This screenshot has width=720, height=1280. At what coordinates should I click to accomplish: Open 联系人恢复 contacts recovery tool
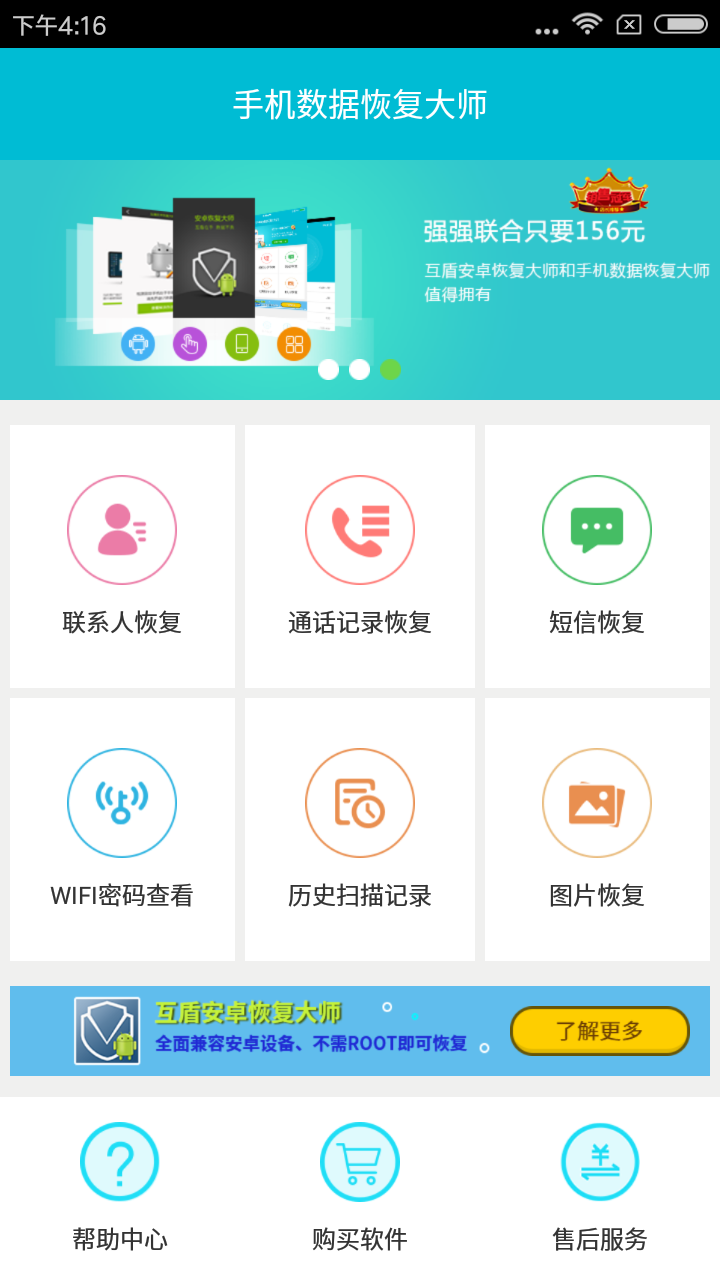(x=121, y=555)
